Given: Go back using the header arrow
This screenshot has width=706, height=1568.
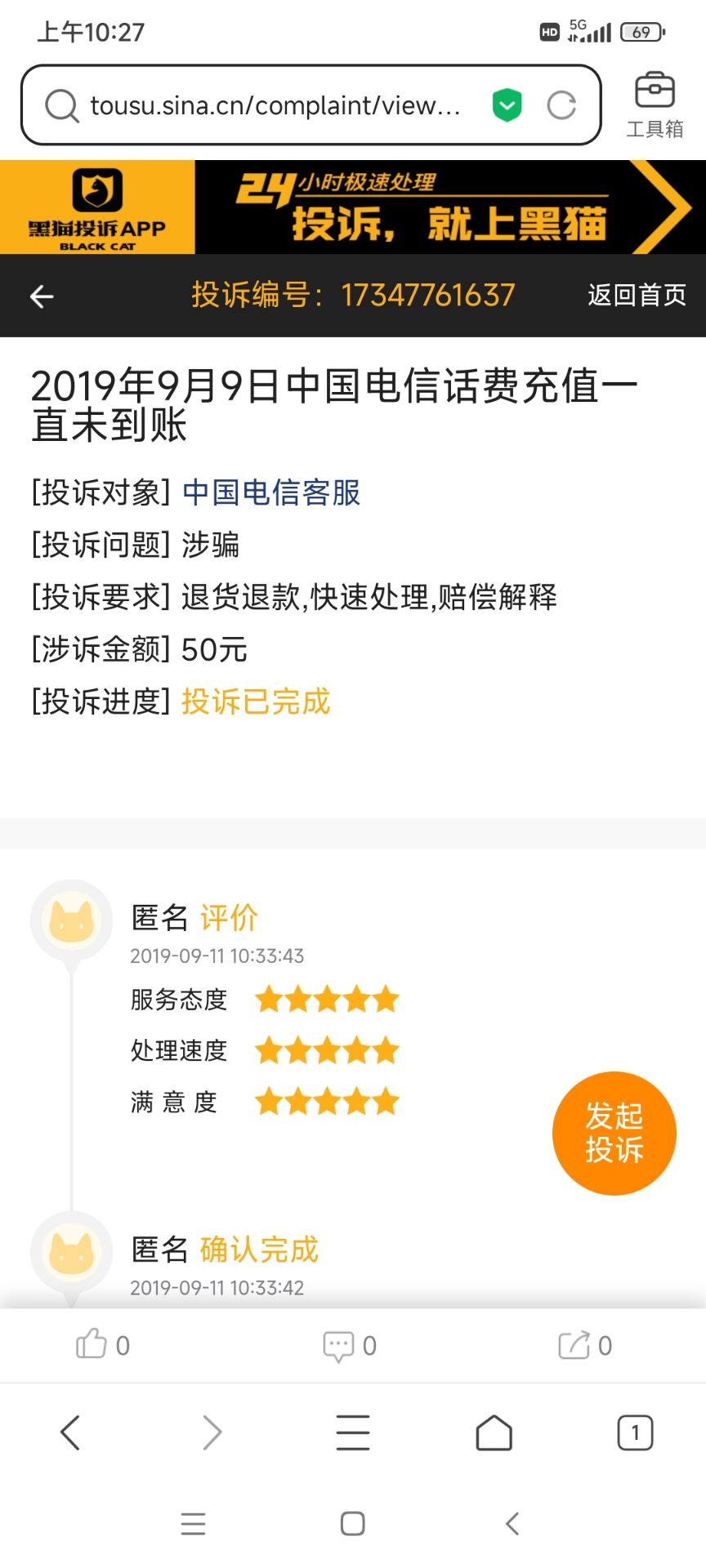Looking at the screenshot, I should [42, 296].
